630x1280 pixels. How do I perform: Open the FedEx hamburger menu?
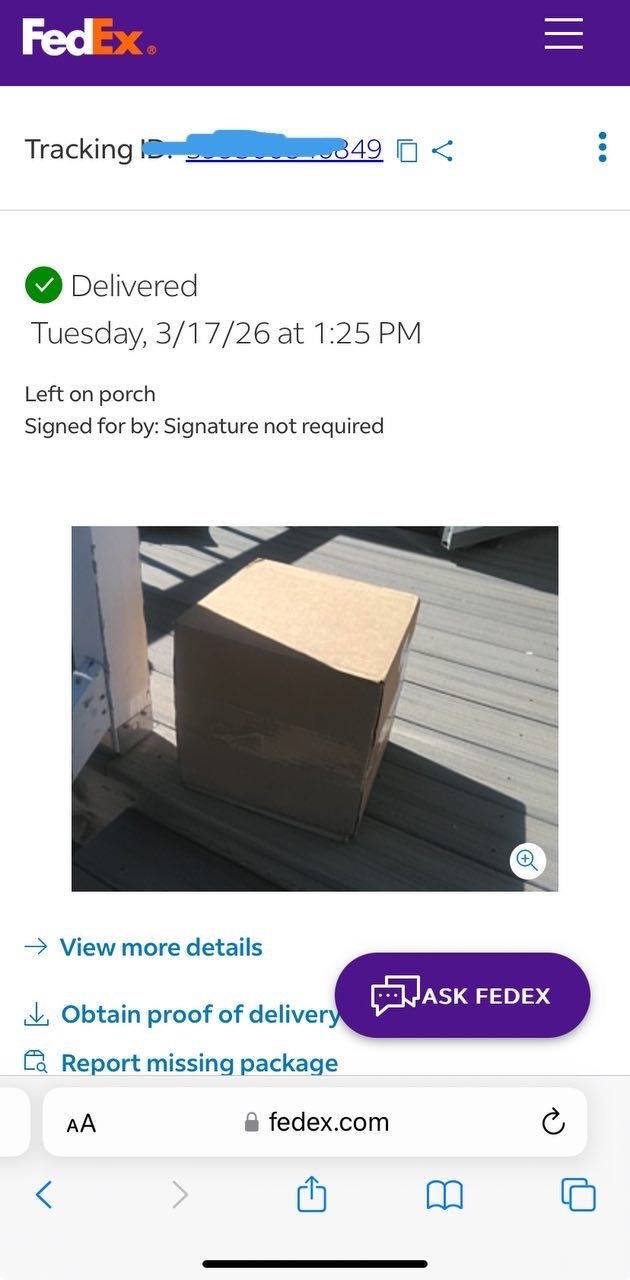(x=563, y=33)
